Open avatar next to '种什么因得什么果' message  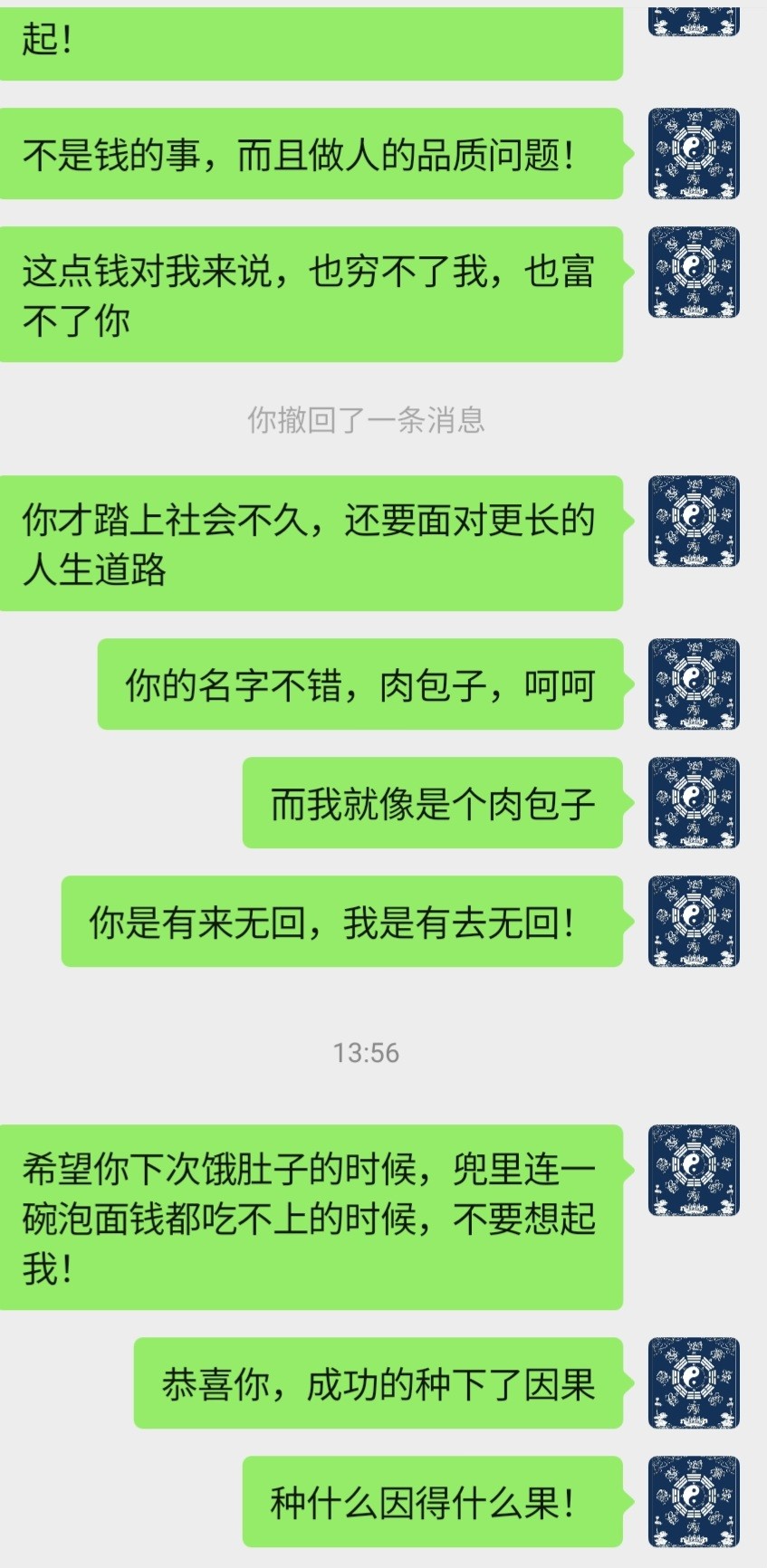694,1502
